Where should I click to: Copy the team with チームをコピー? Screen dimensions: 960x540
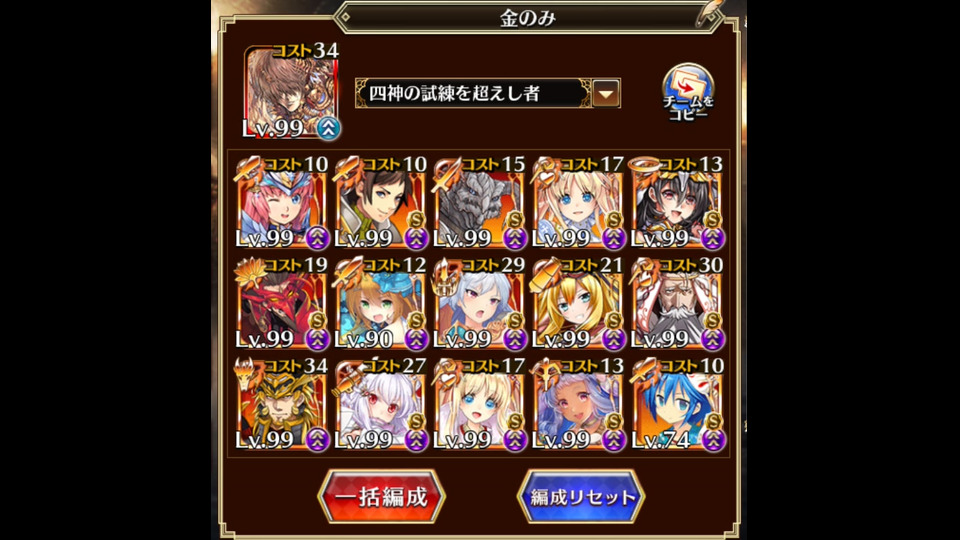pos(688,92)
